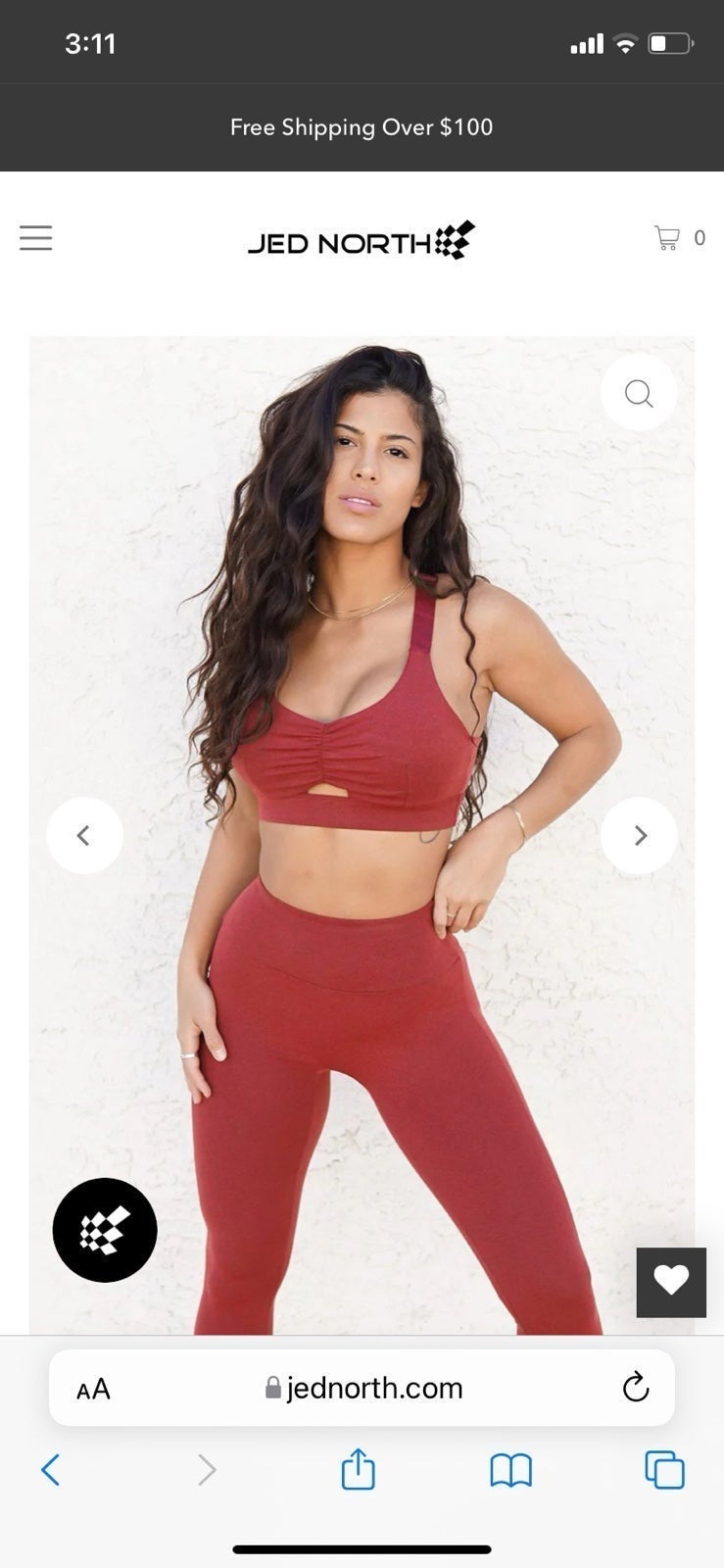Show previous product image
The image size is (724, 1568).
pos(84,835)
